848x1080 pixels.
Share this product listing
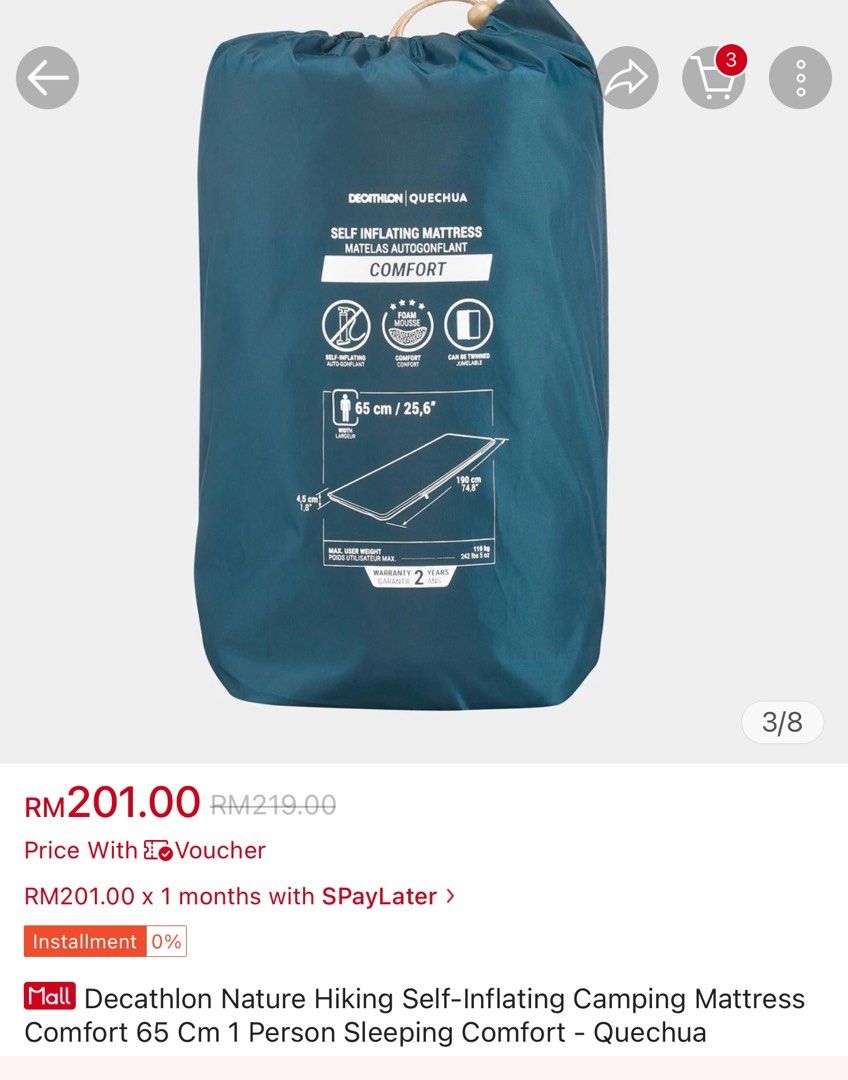tap(627, 78)
